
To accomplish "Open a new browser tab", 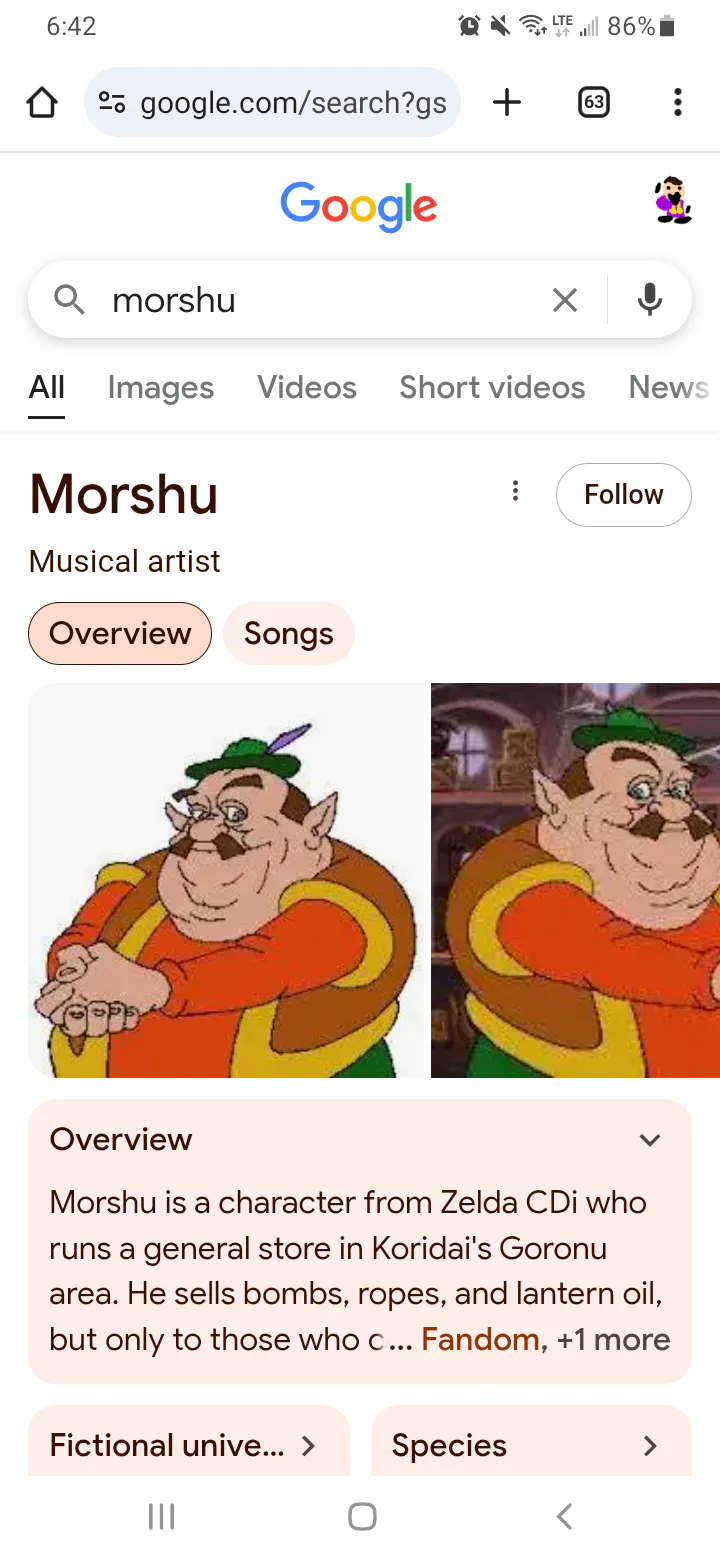I will click(x=507, y=102).
